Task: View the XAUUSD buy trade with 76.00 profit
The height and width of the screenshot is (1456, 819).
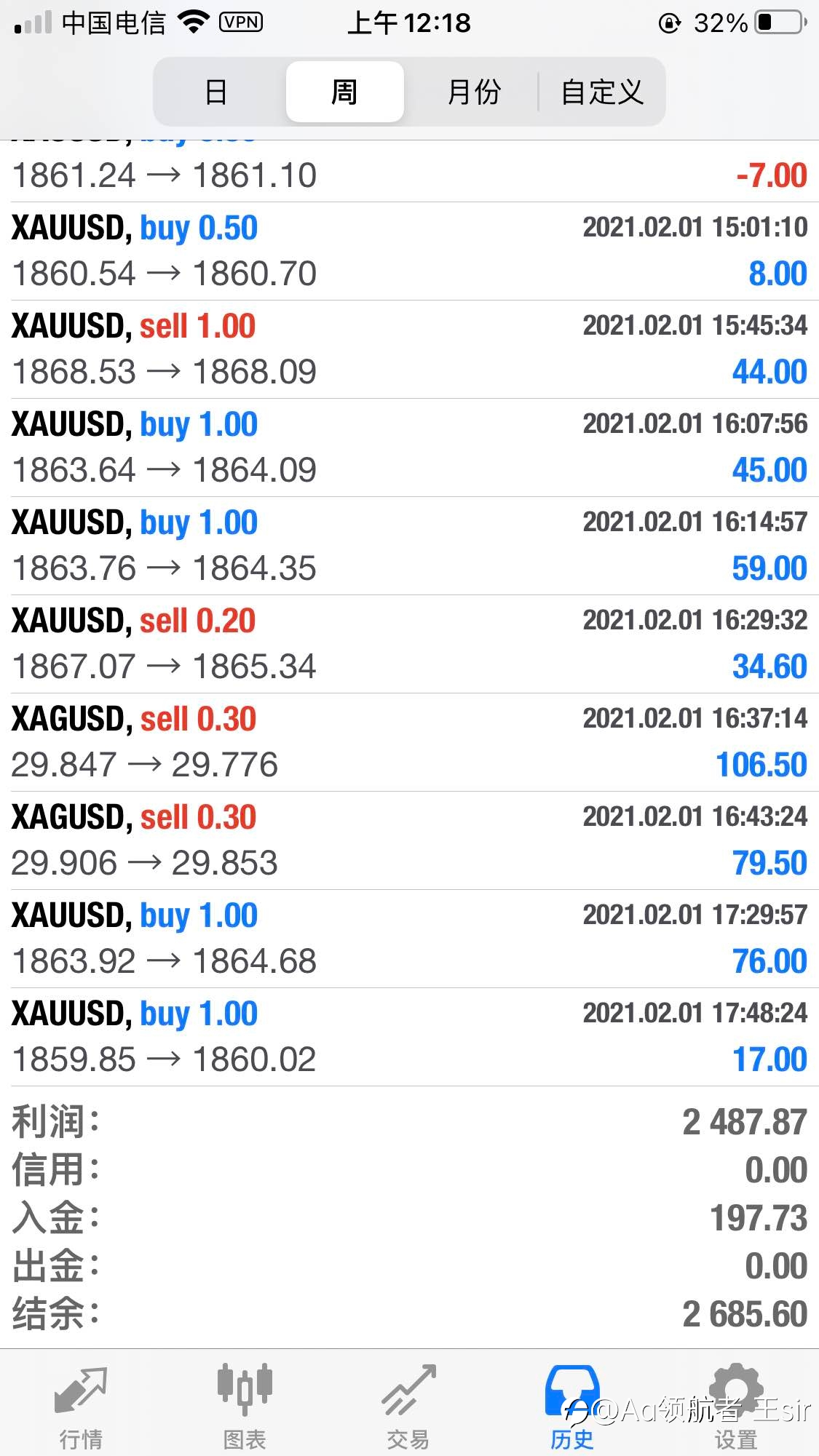Action: click(409, 939)
